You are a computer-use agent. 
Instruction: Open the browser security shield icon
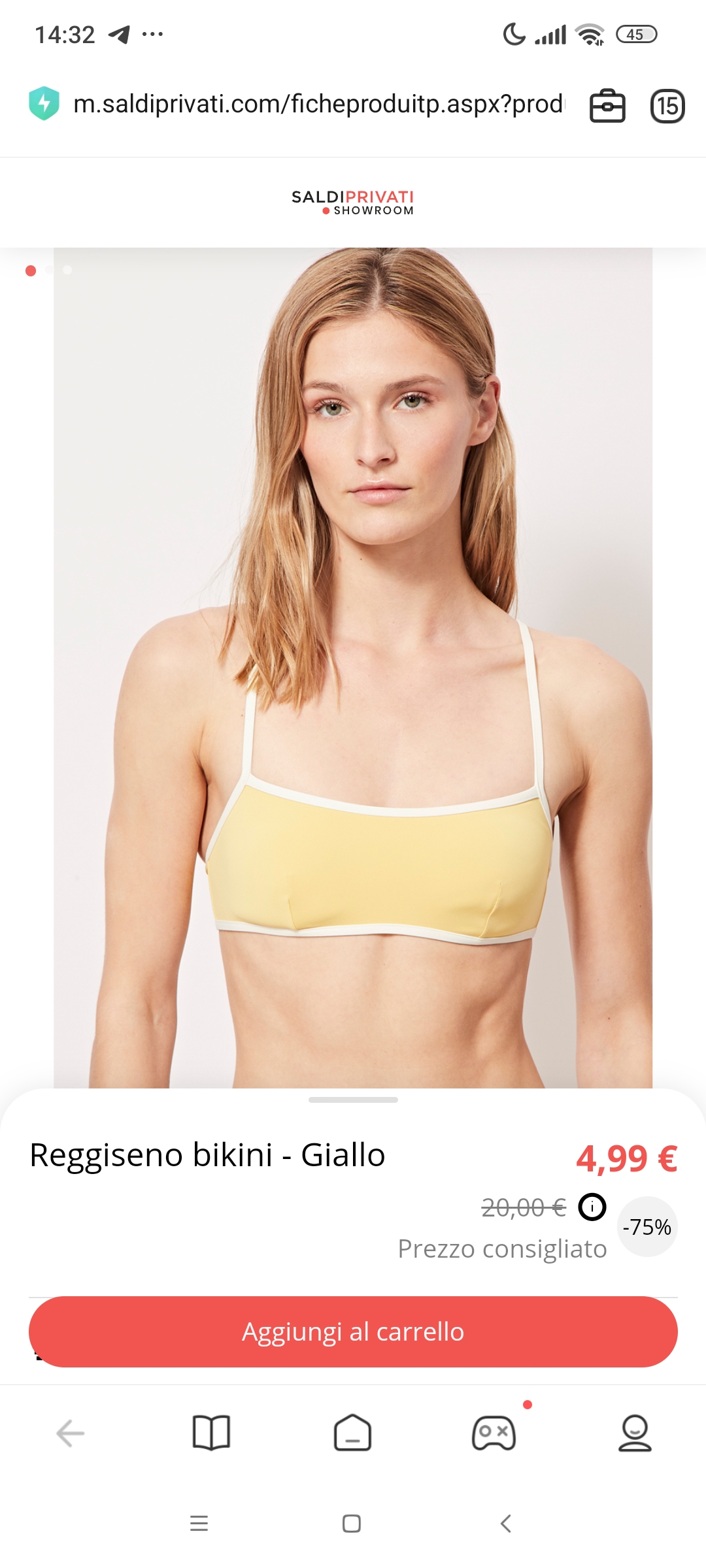tap(44, 103)
